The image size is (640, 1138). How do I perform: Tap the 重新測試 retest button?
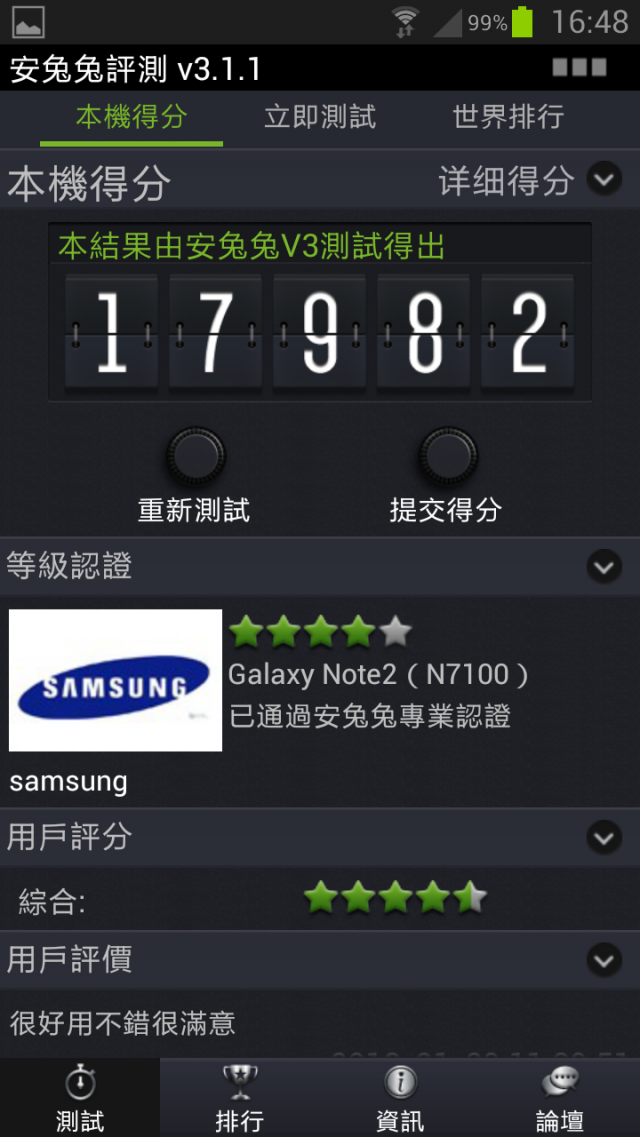click(194, 458)
